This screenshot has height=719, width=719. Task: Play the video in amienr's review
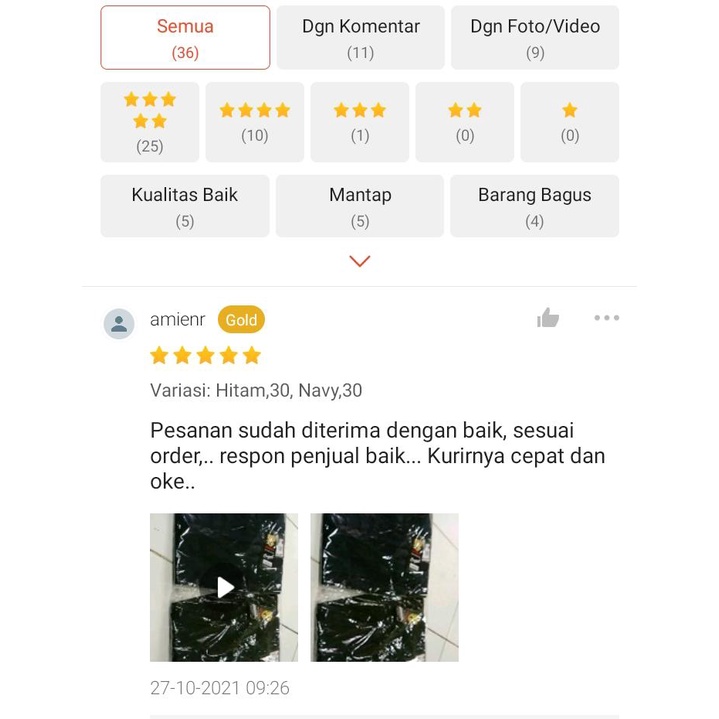[x=224, y=587]
